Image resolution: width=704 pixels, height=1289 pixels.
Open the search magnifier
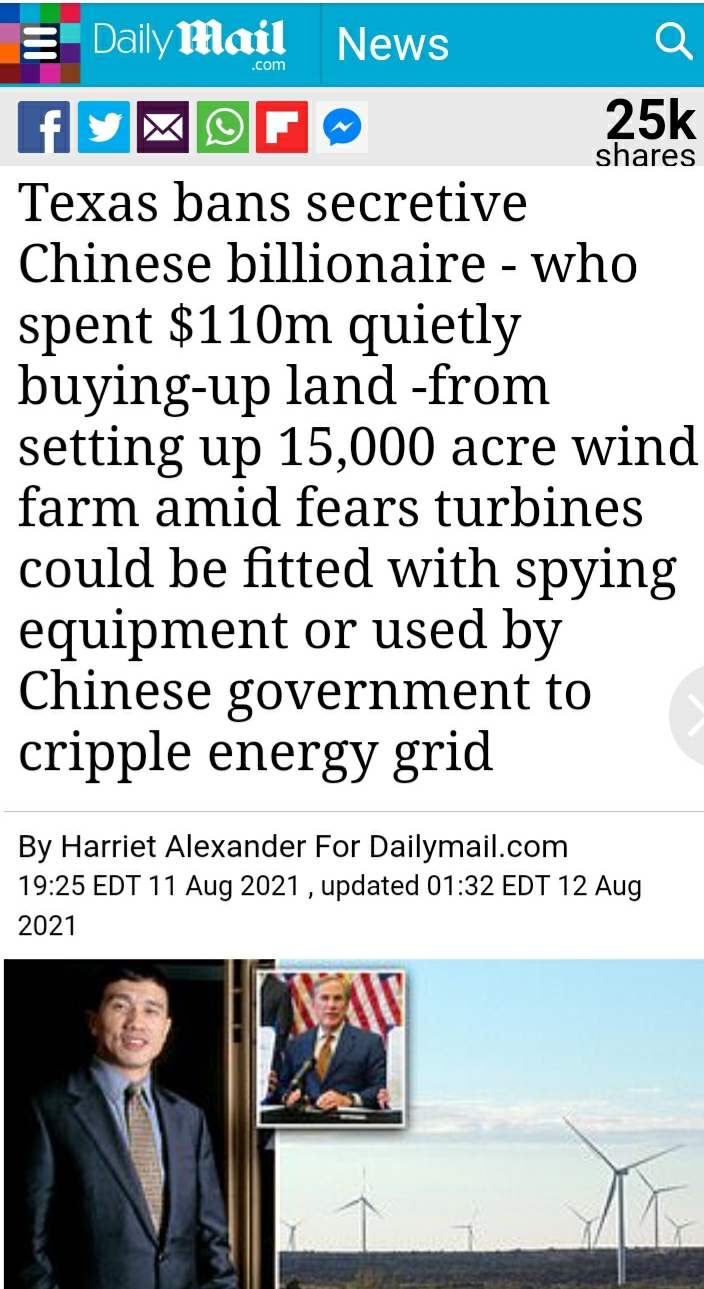tap(674, 42)
